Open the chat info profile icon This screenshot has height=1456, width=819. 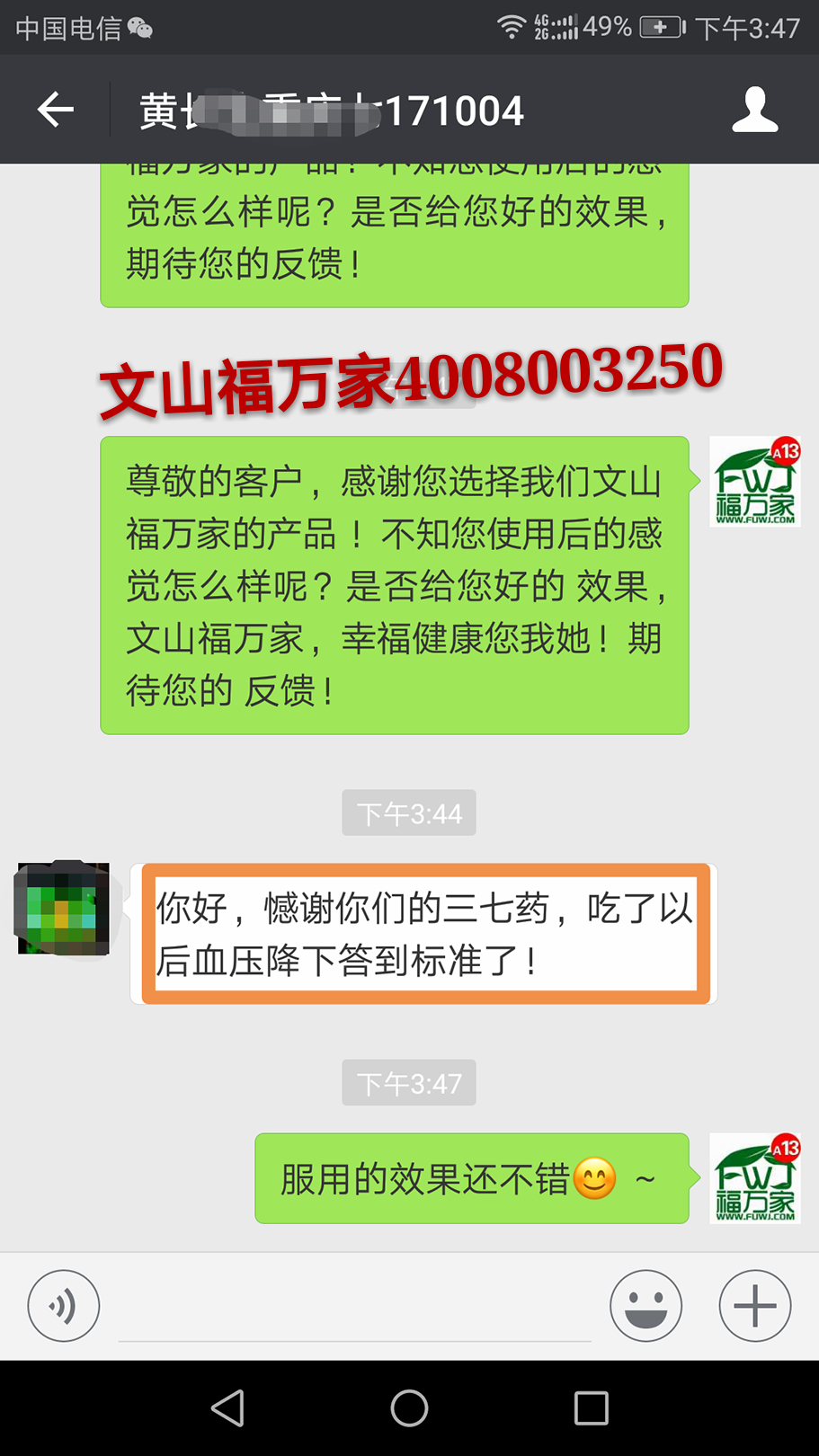[753, 110]
